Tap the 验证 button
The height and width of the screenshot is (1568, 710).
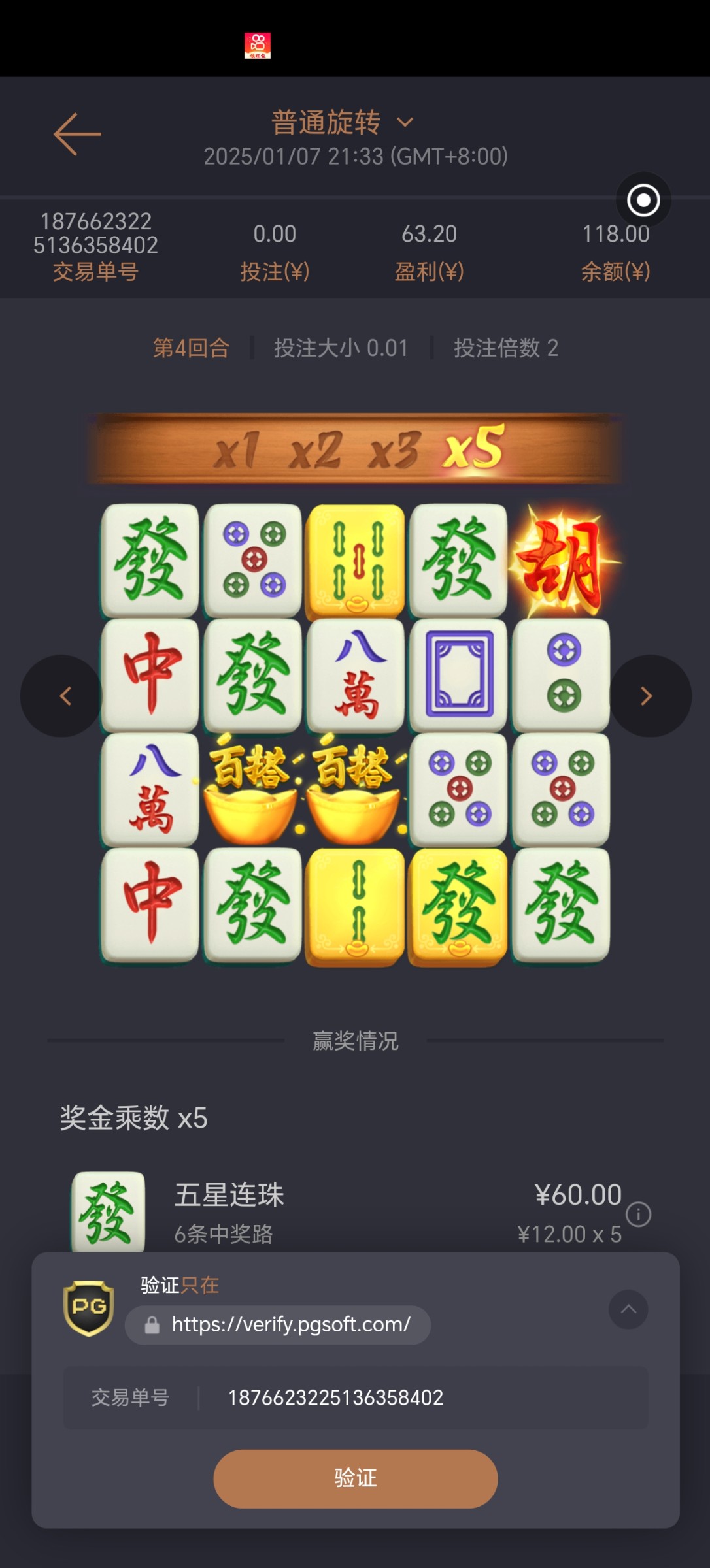tap(355, 1478)
